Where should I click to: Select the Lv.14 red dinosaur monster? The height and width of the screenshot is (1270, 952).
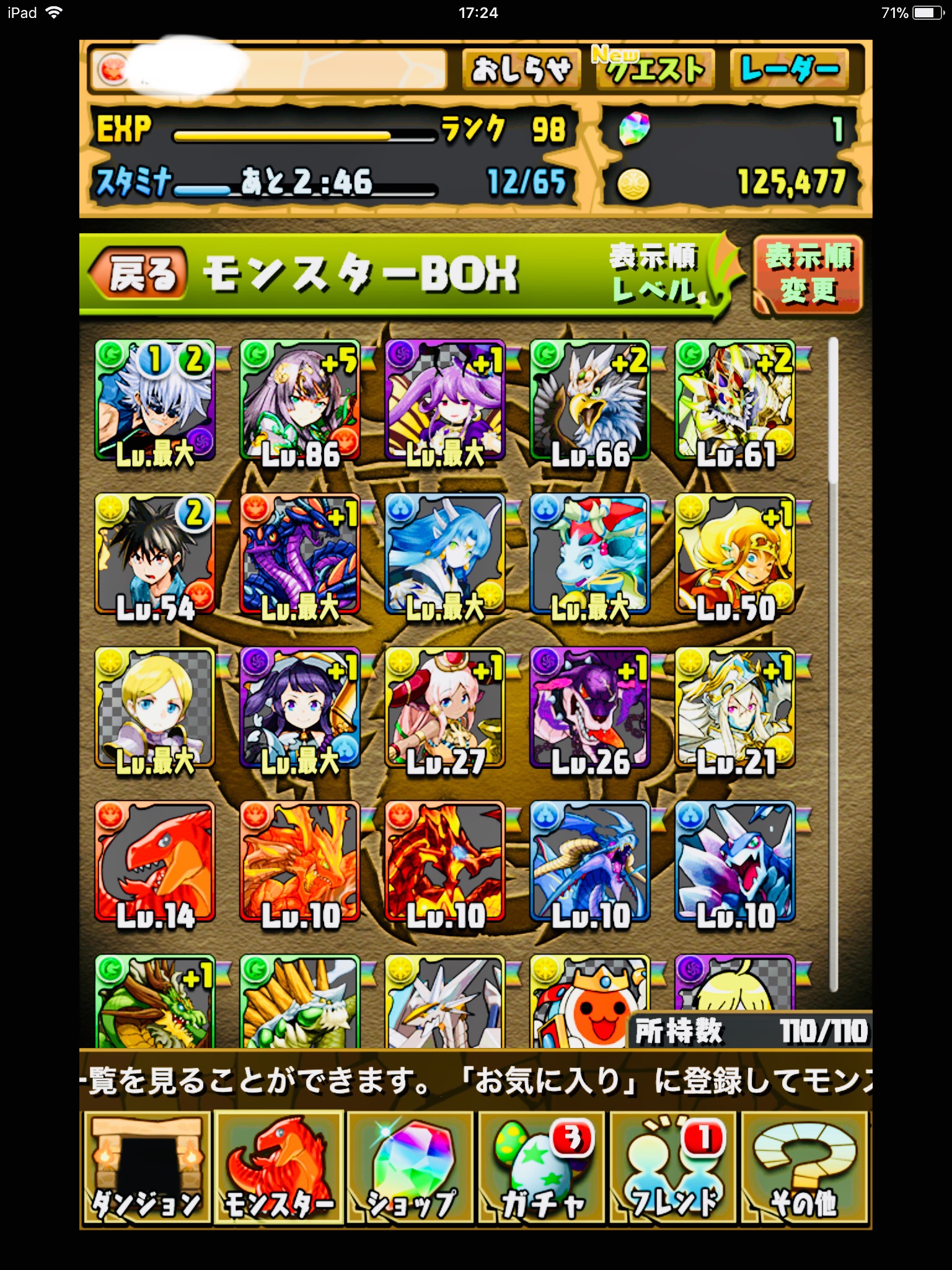[x=155, y=862]
